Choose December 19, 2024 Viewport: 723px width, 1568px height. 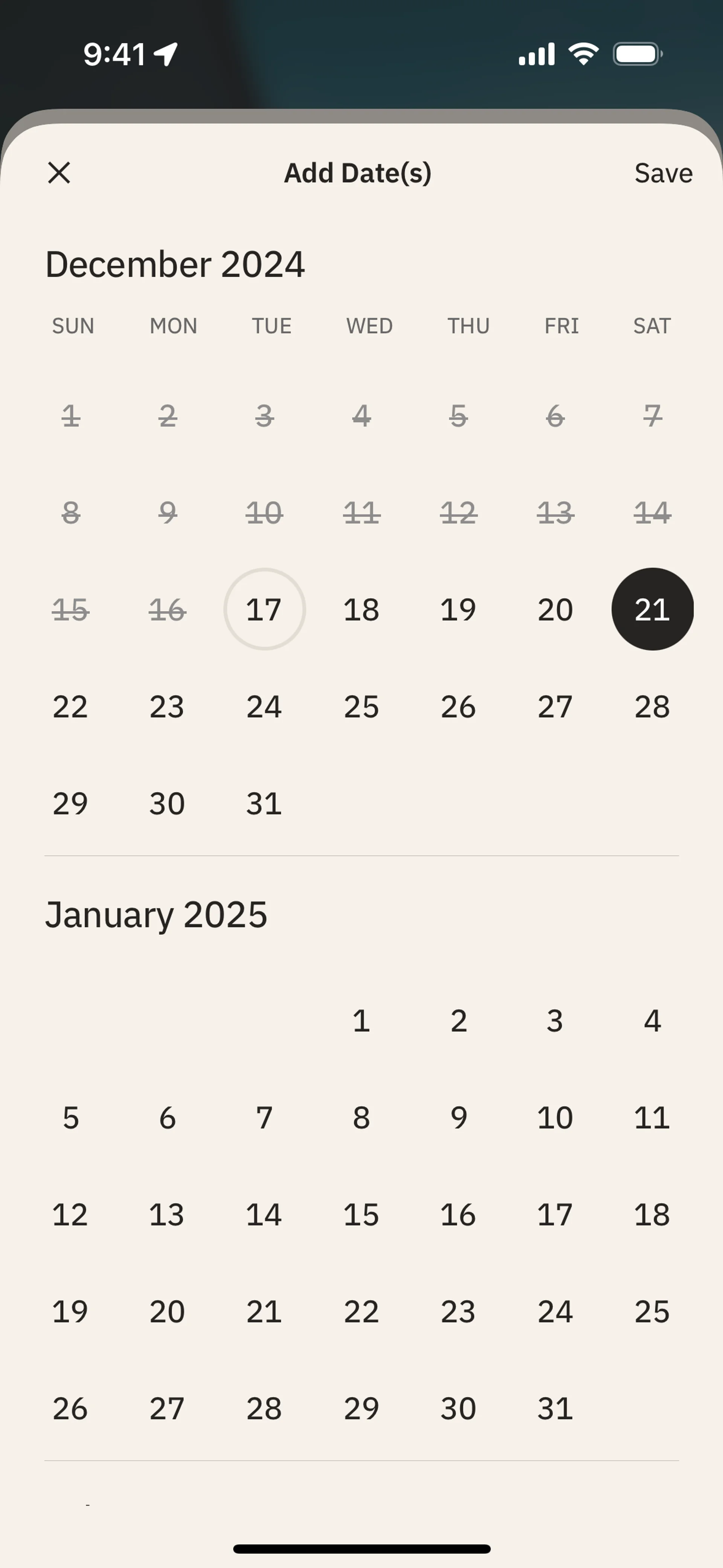(458, 609)
